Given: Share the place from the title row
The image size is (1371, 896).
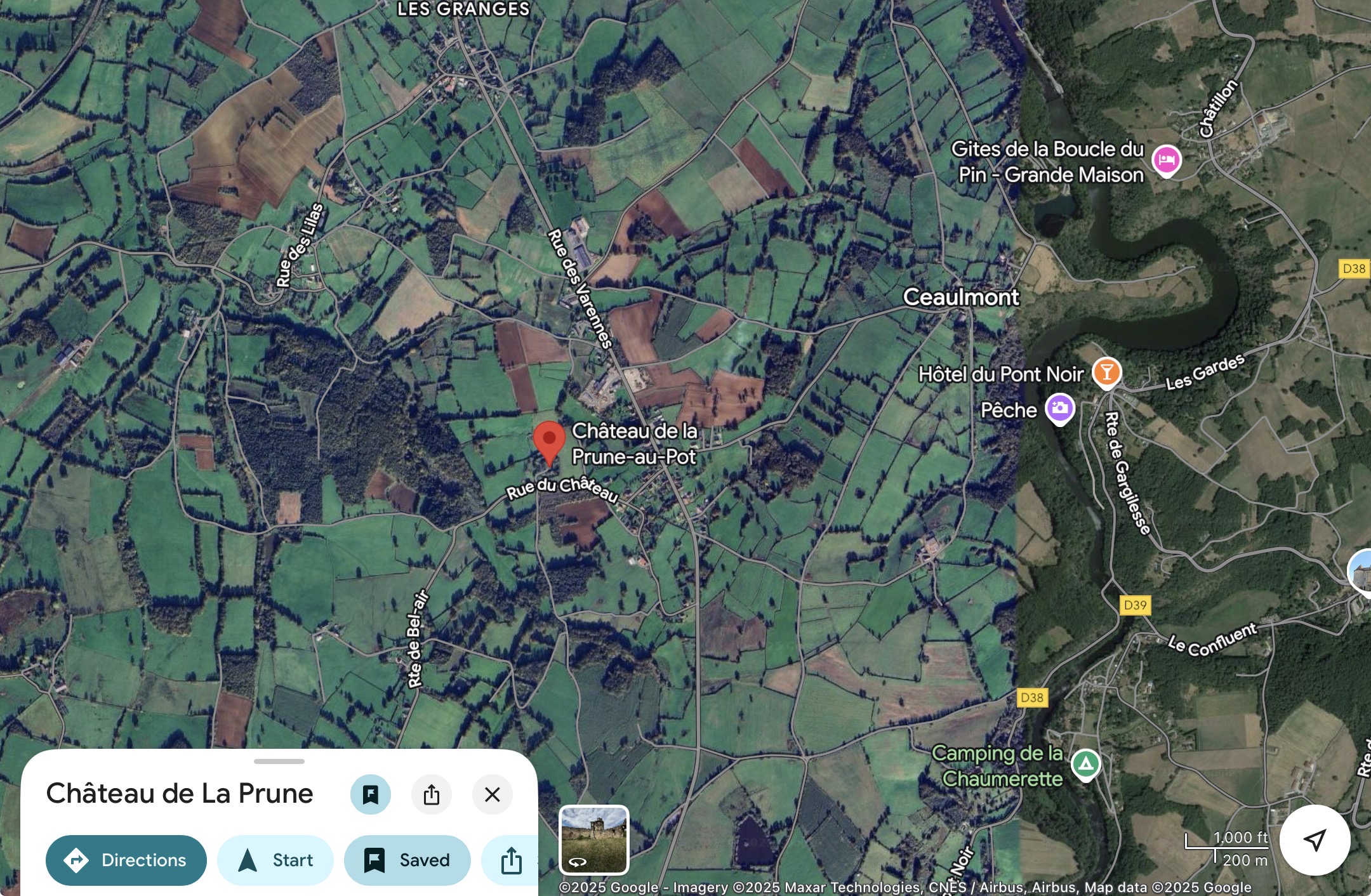Looking at the screenshot, I should (431, 794).
